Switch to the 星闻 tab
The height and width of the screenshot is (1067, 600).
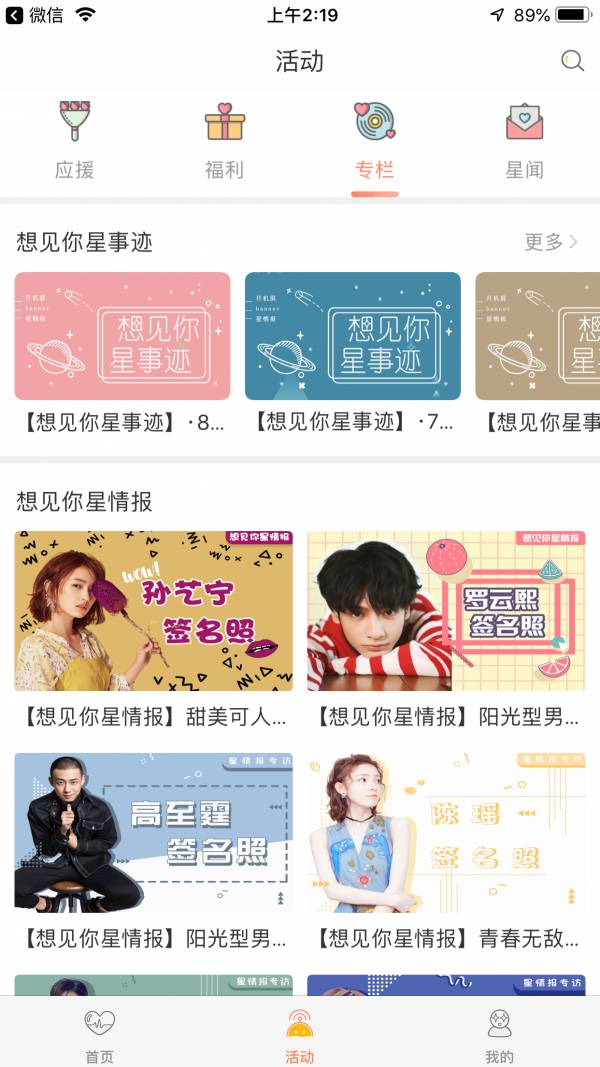[x=524, y=140]
